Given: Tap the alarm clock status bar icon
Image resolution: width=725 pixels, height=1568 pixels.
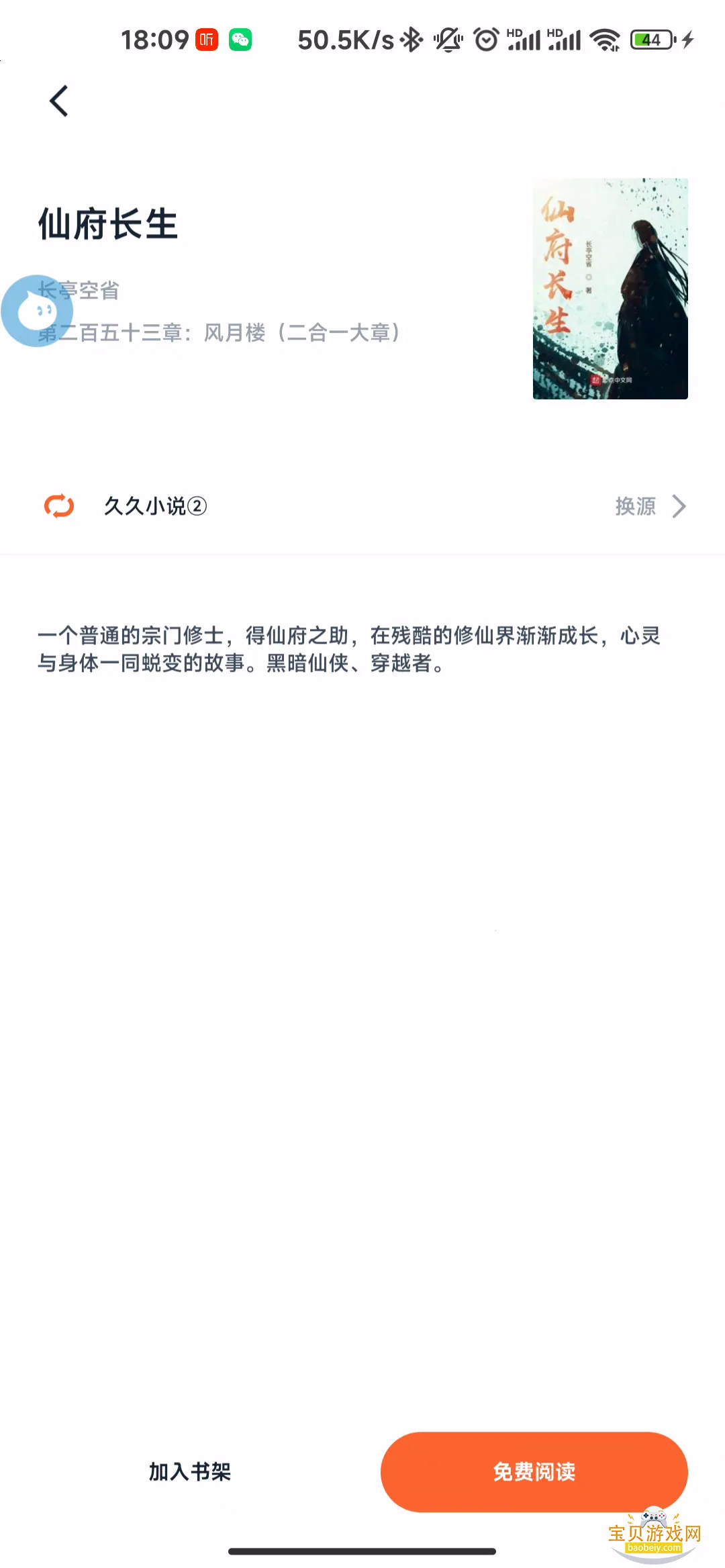Looking at the screenshot, I should coord(485,39).
